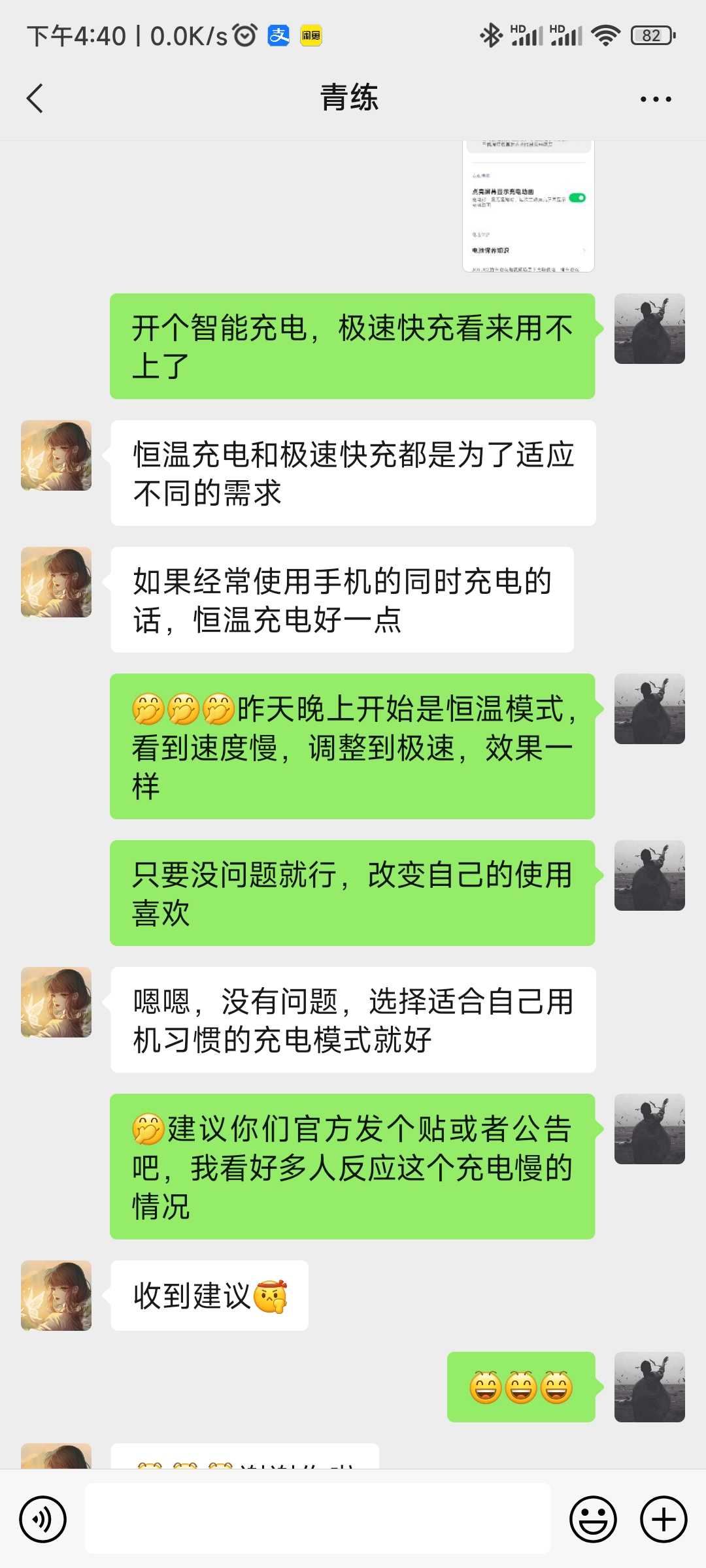Open the emoji sticker panel
The width and height of the screenshot is (706, 1568).
click(593, 1519)
